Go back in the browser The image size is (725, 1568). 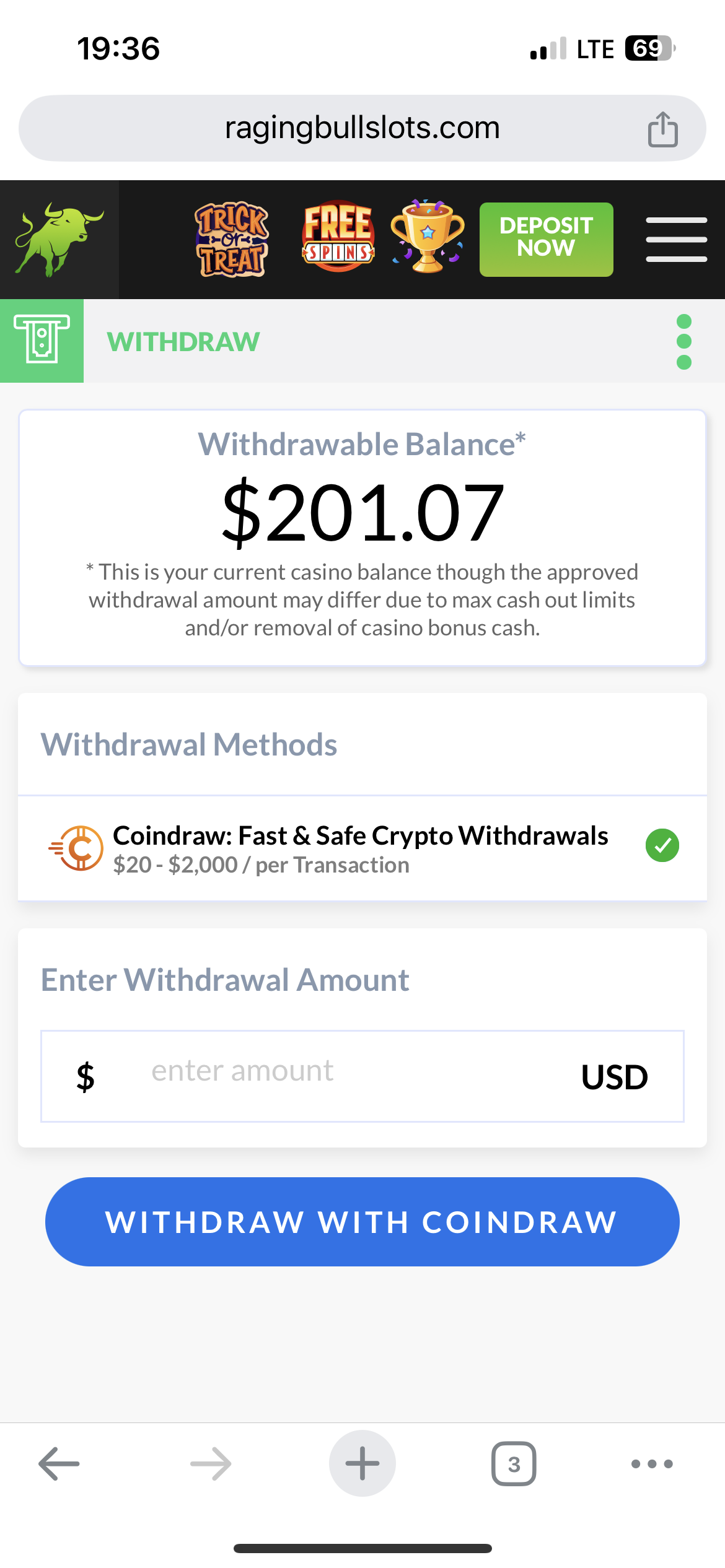click(59, 1463)
